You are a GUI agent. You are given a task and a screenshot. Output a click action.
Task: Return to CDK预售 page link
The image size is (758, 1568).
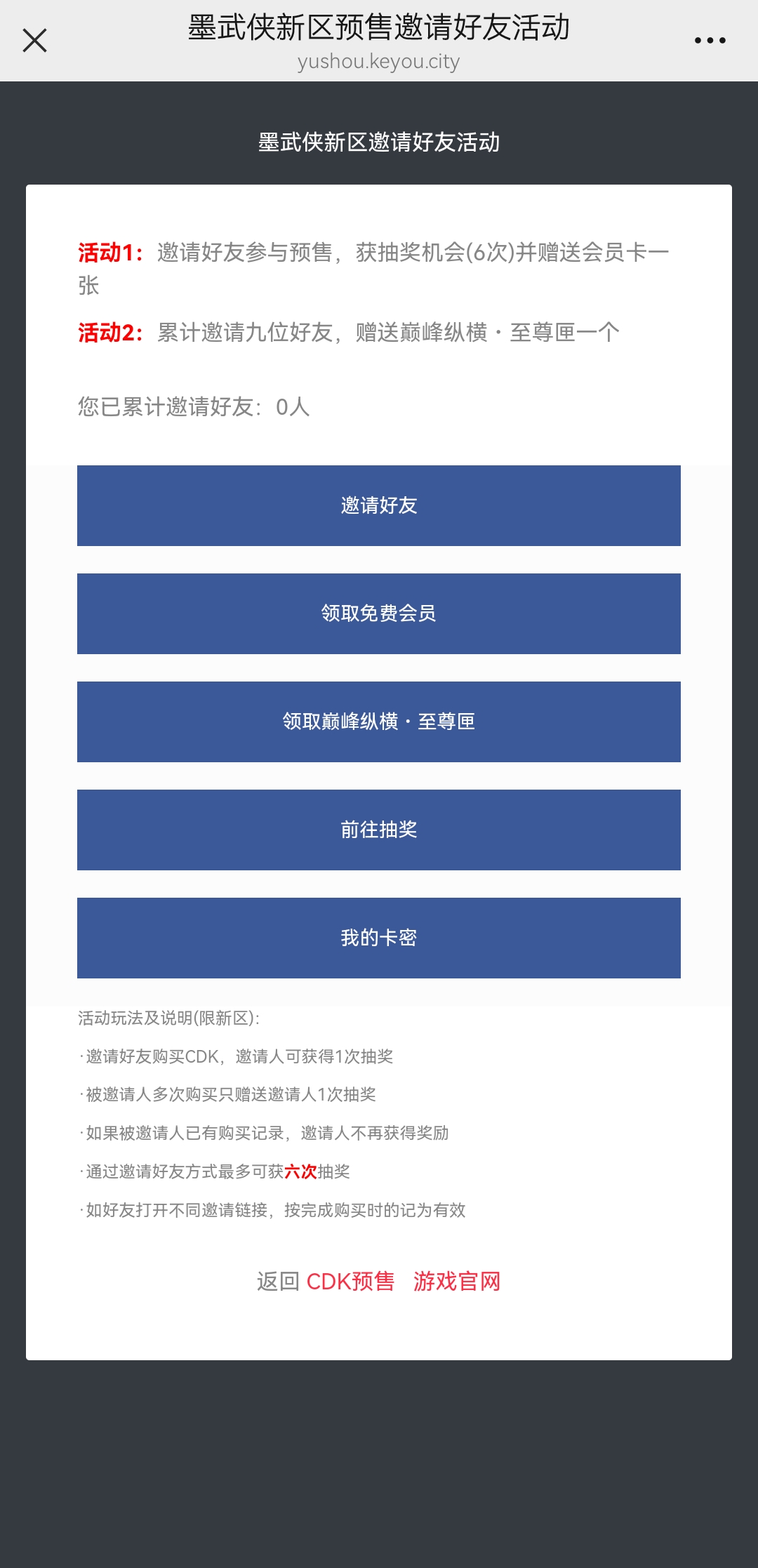click(350, 1282)
